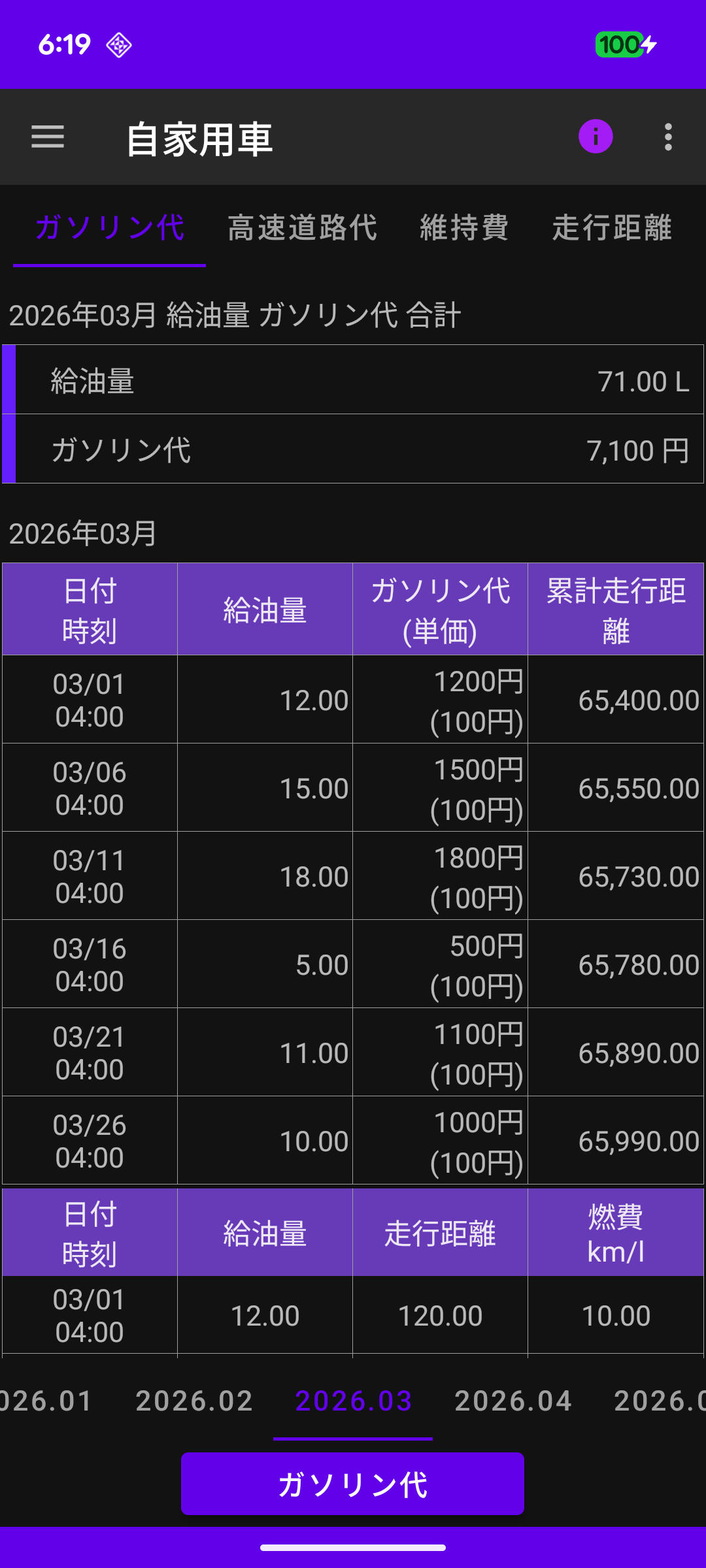Open the three-dot overflow menu
The height and width of the screenshot is (1568, 706).
coord(667,137)
